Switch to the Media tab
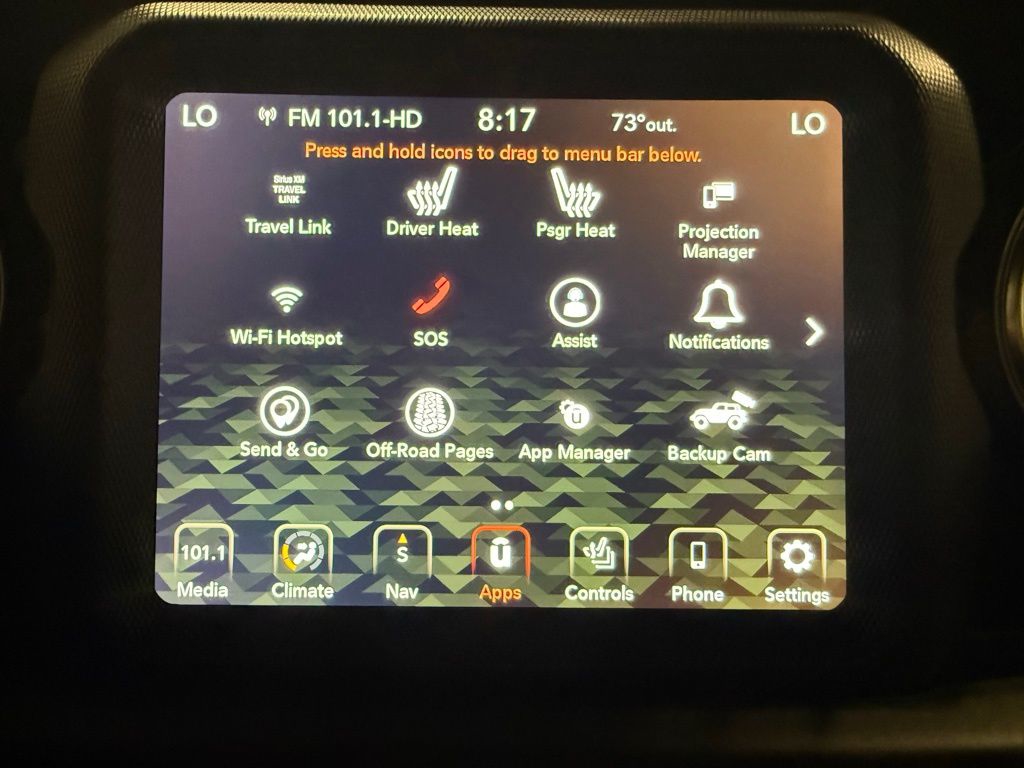The width and height of the screenshot is (1024, 768). [203, 564]
